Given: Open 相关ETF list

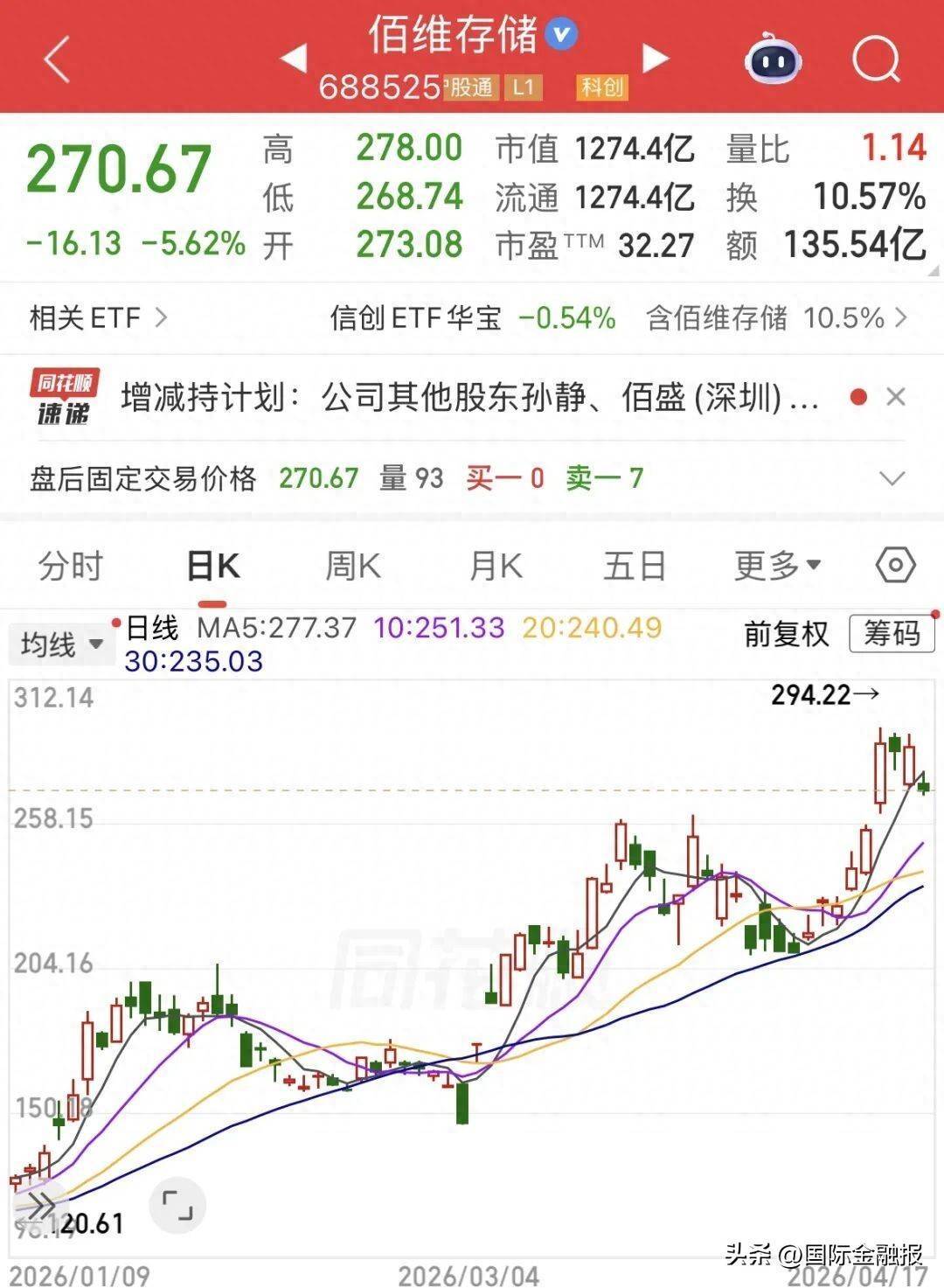Looking at the screenshot, I should pyautogui.click(x=98, y=317).
